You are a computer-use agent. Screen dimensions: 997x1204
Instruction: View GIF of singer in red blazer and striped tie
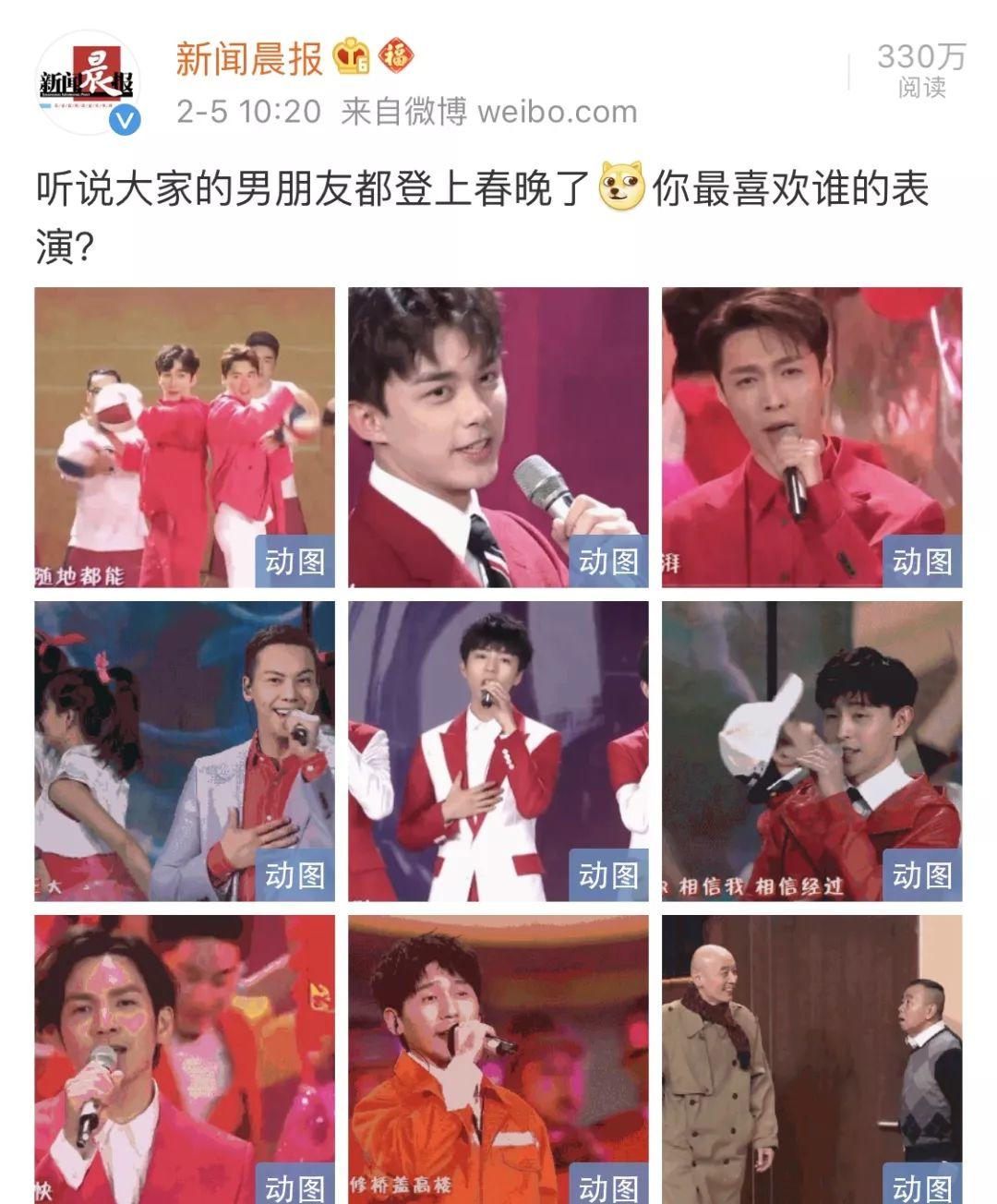(498, 437)
